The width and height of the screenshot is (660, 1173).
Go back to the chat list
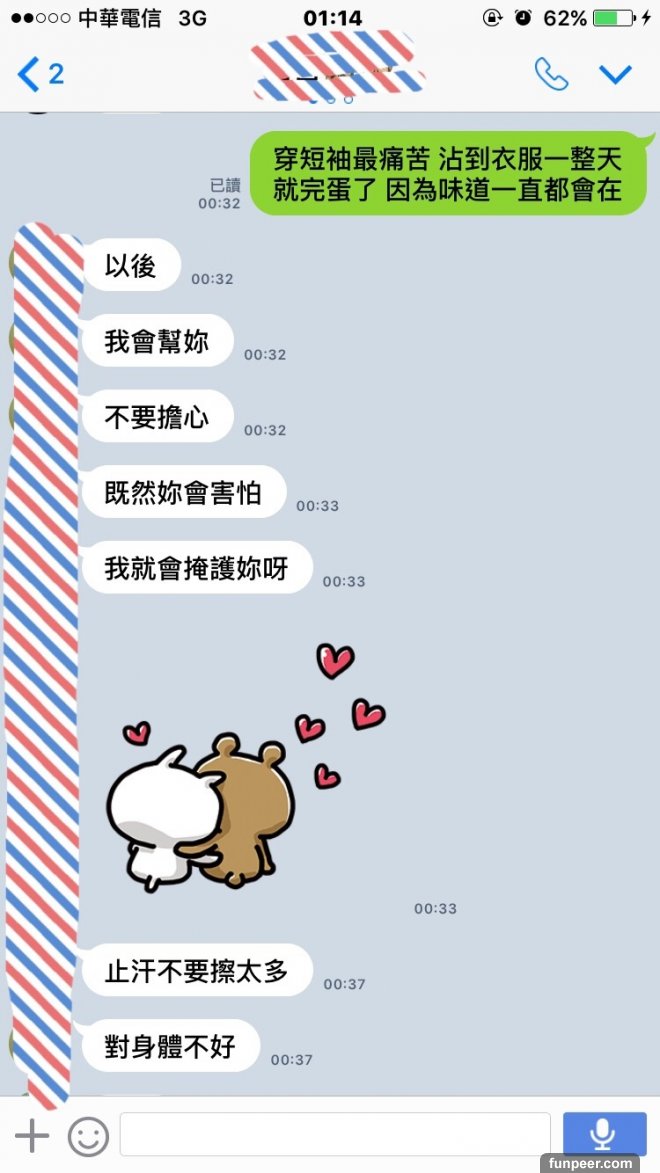click(x=38, y=74)
